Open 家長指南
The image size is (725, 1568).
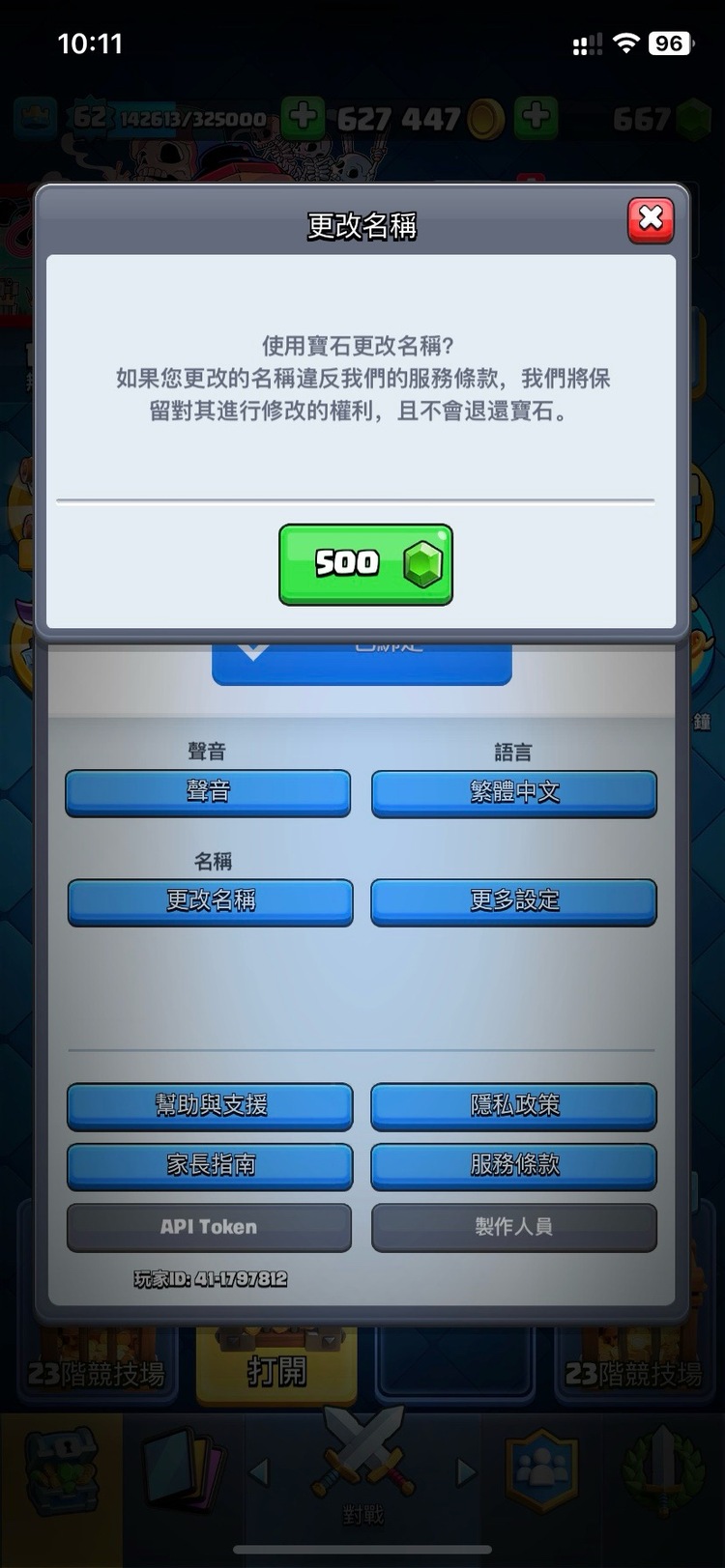tap(210, 1166)
